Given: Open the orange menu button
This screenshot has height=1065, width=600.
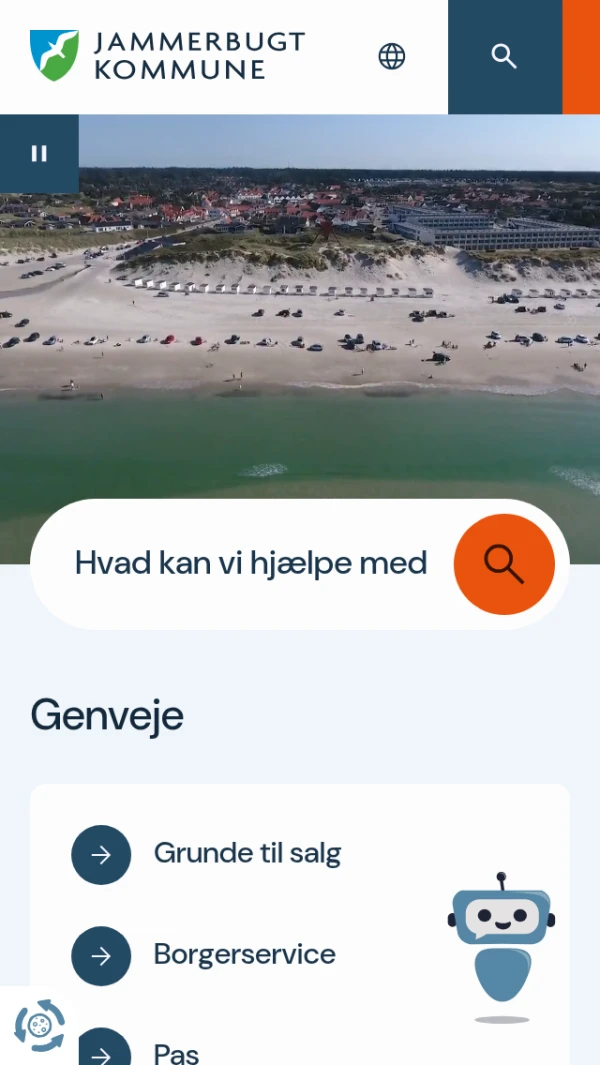Looking at the screenshot, I should [582, 57].
